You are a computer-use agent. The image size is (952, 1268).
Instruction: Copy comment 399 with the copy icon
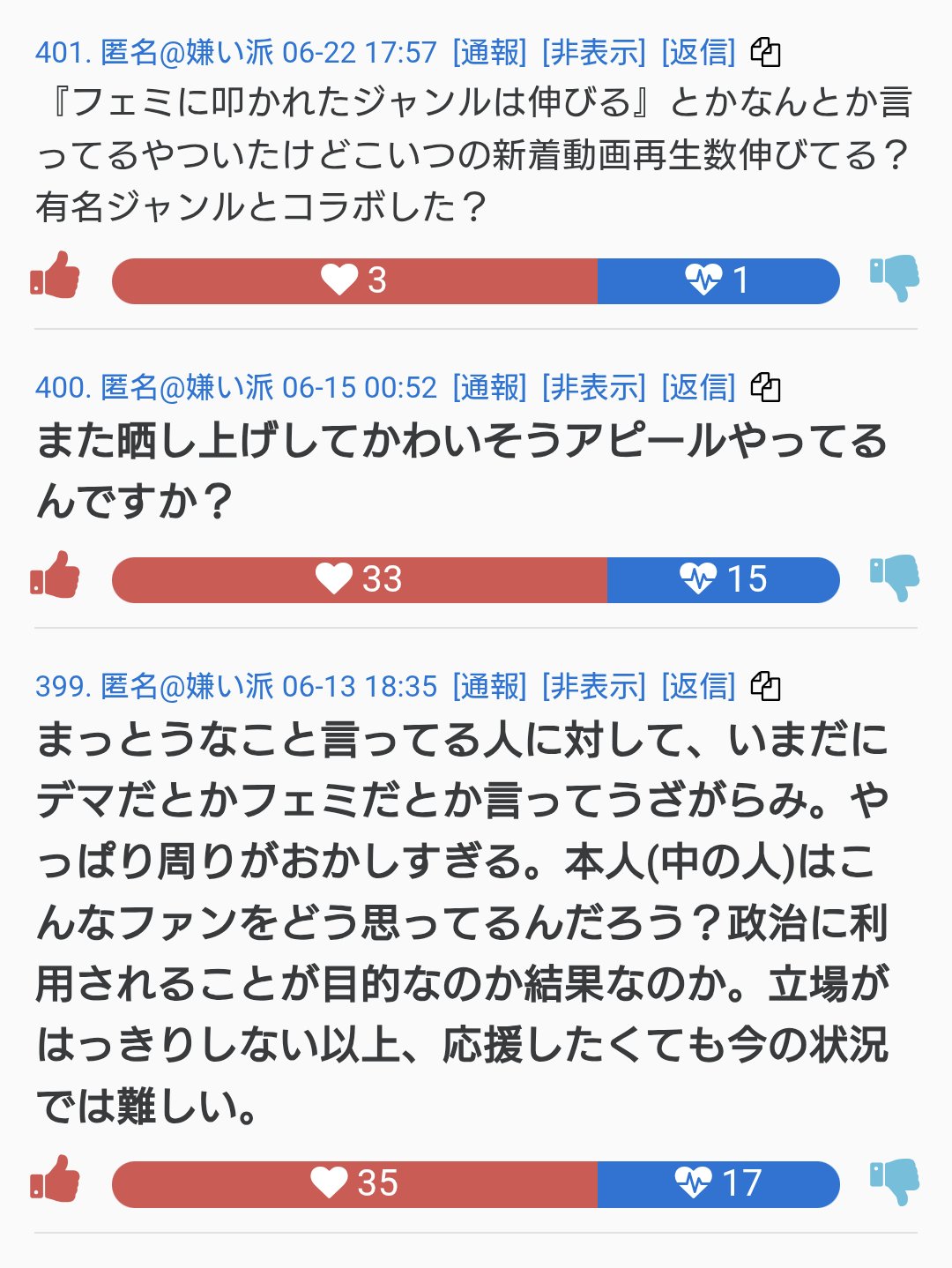[x=765, y=686]
